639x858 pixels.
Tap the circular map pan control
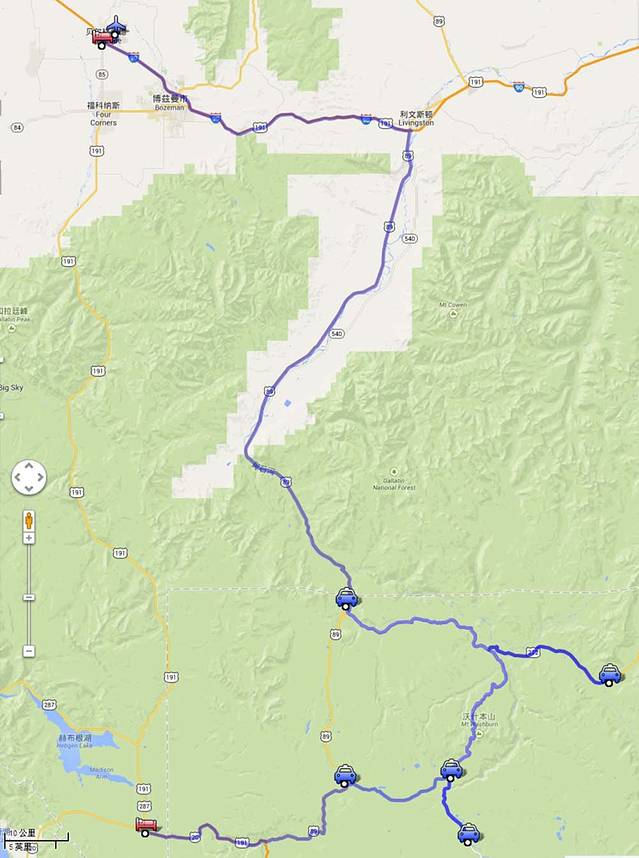(x=29, y=478)
